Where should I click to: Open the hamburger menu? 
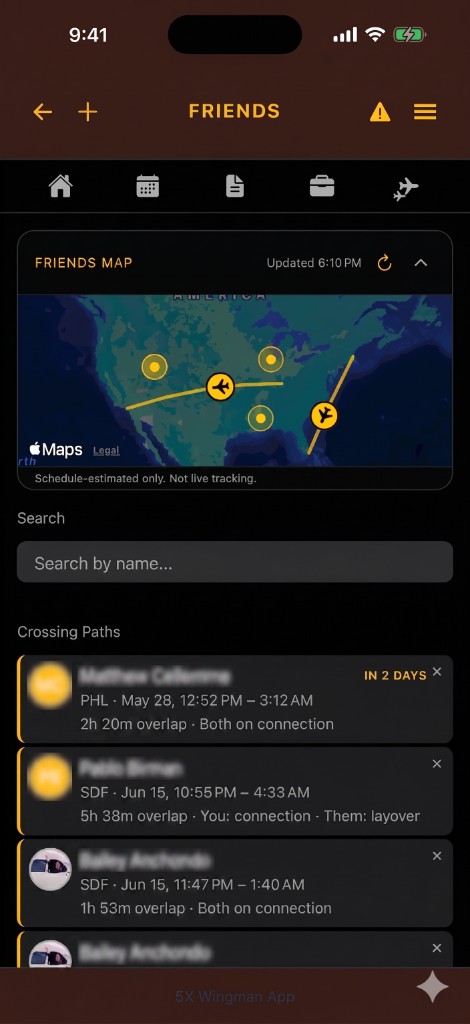click(x=425, y=112)
